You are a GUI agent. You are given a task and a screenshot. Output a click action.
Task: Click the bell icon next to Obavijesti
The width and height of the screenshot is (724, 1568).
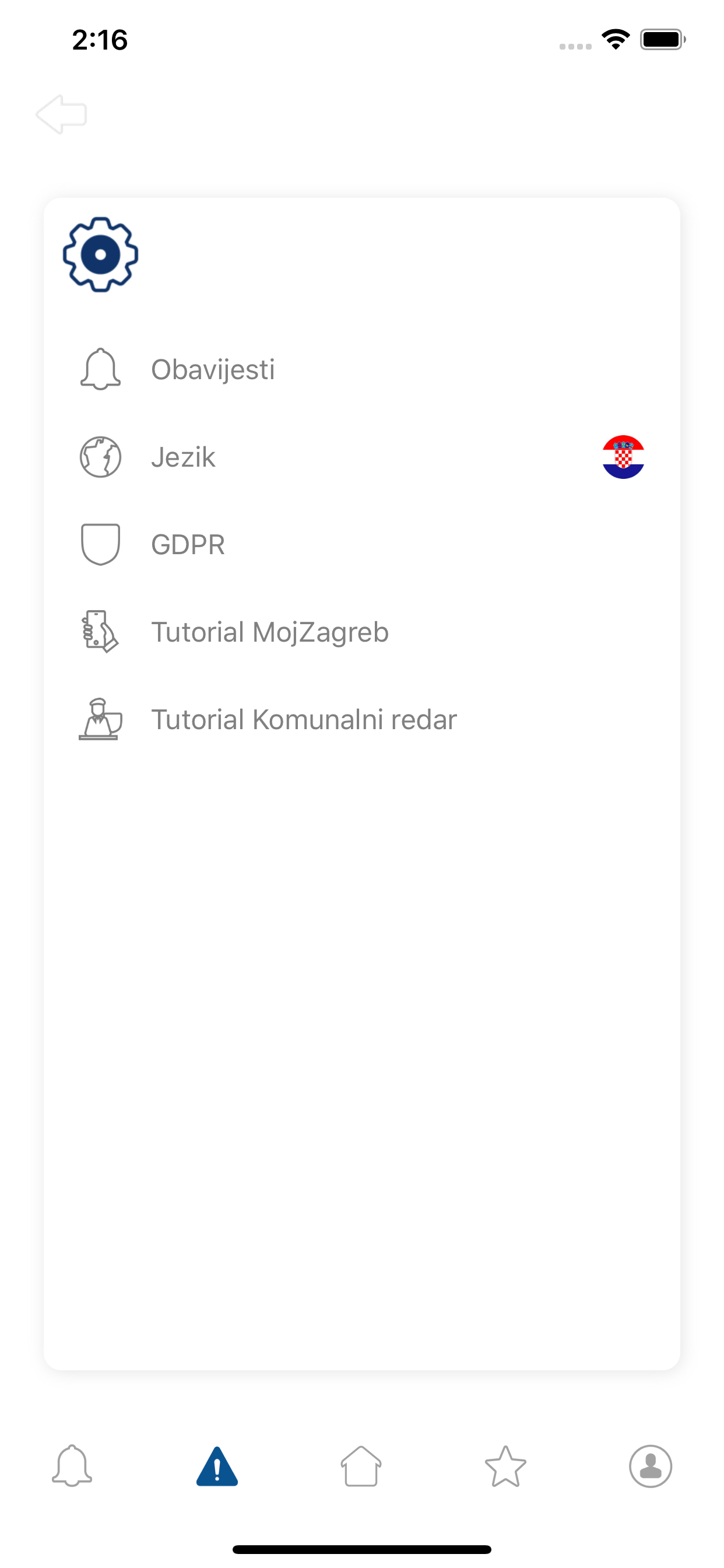pos(100,367)
